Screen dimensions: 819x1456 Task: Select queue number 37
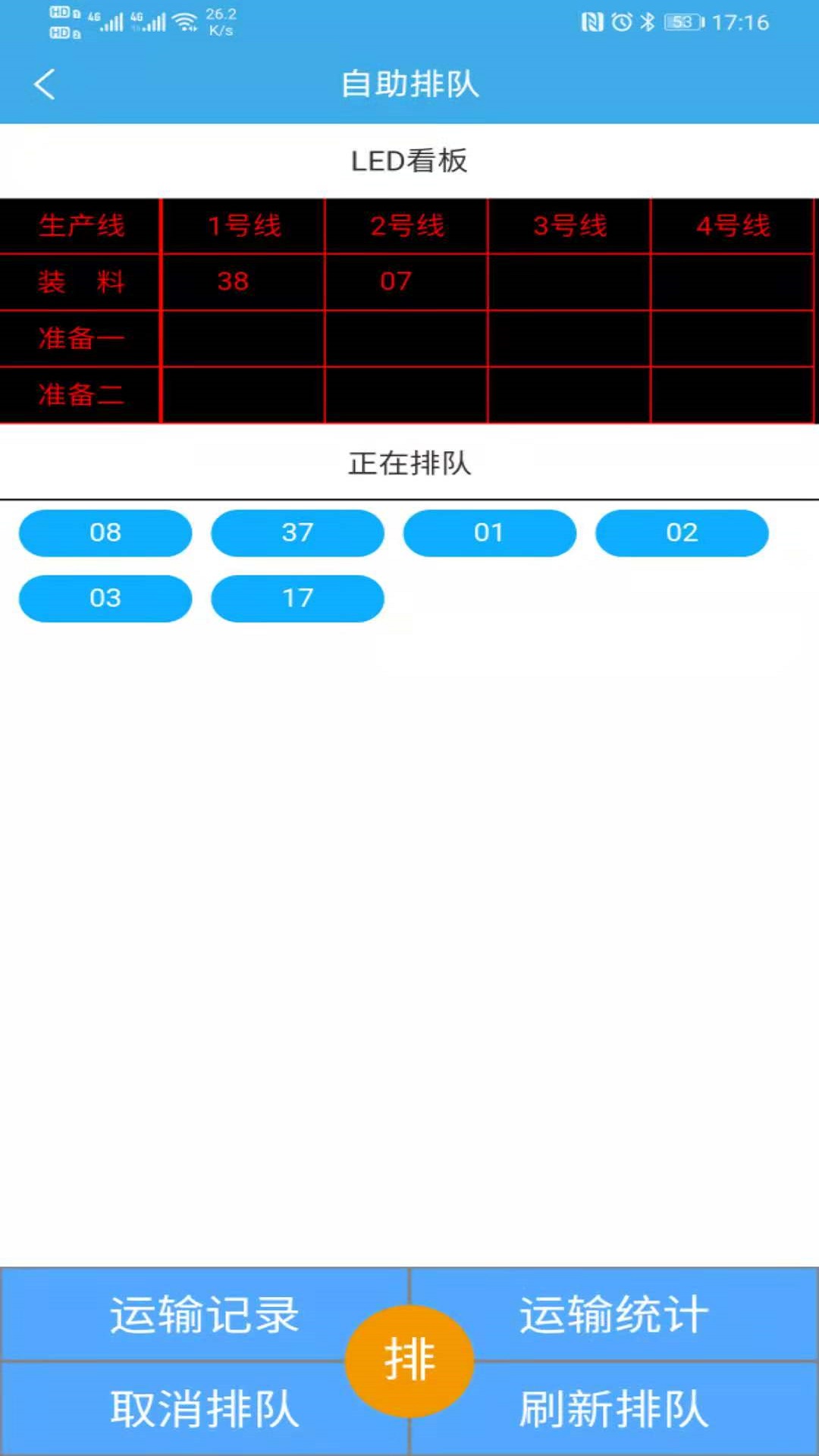tap(297, 533)
